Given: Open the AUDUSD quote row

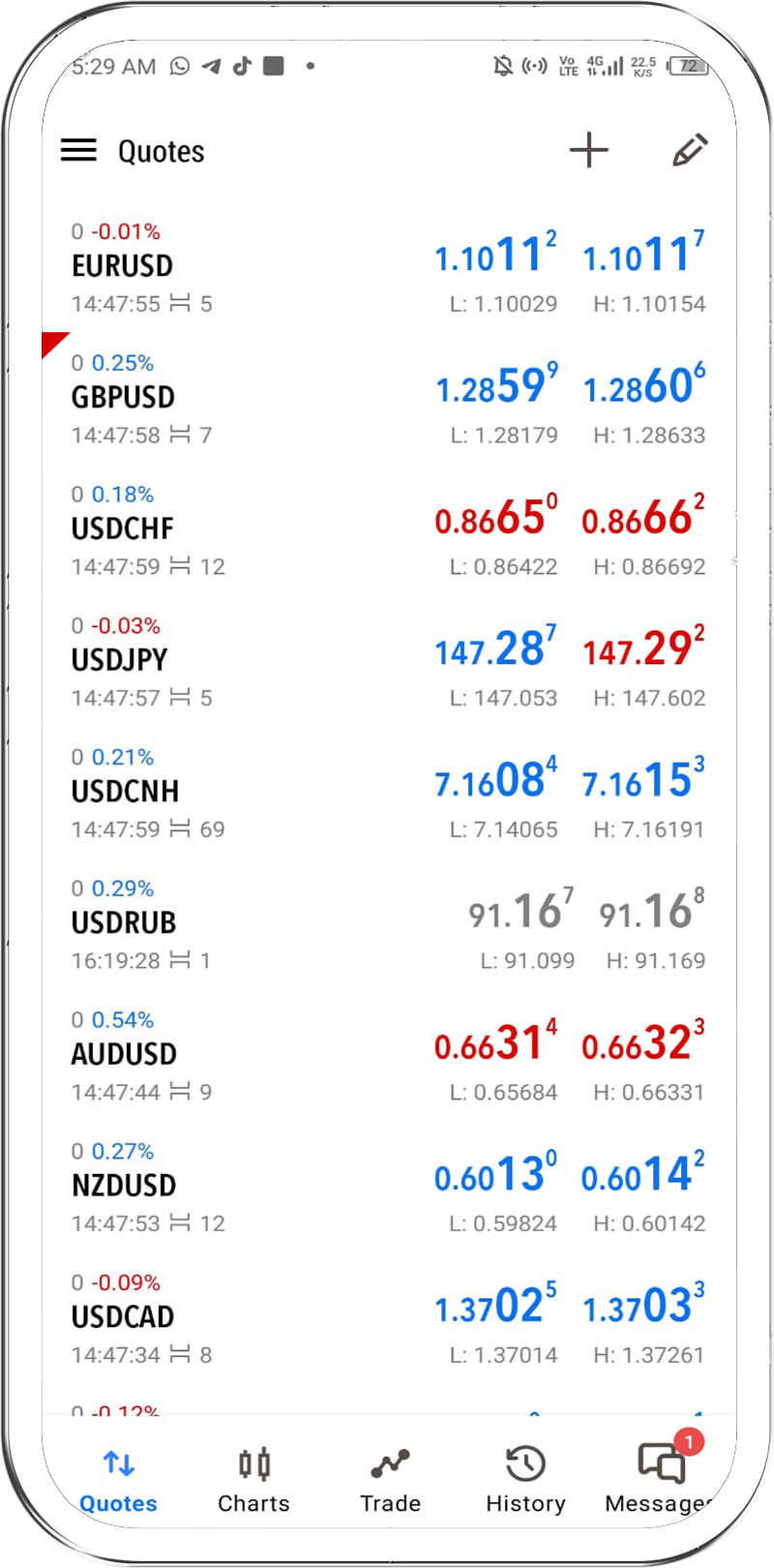Looking at the screenshot, I should tap(389, 1057).
